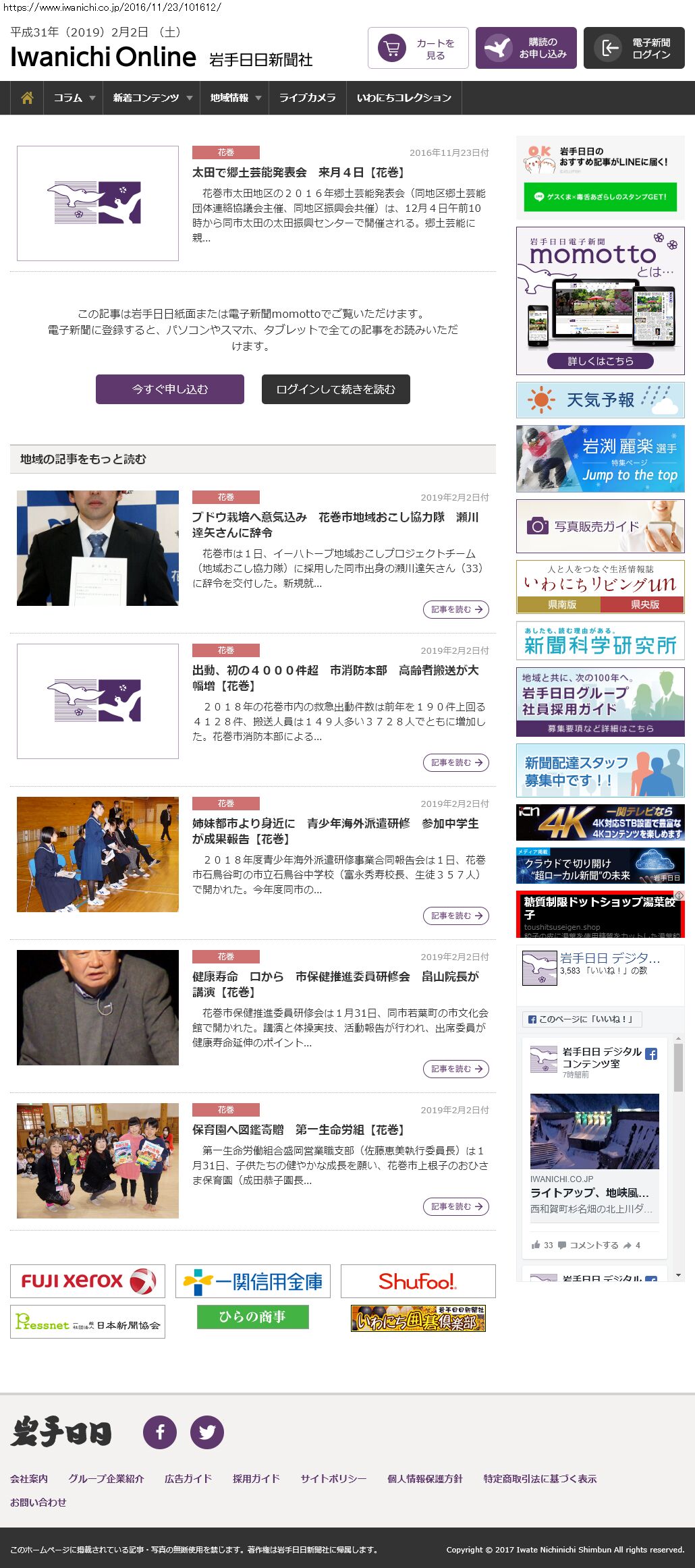695x1568 pixels.
Task: Log in via 電子新聞ログイン
Action: (x=634, y=48)
